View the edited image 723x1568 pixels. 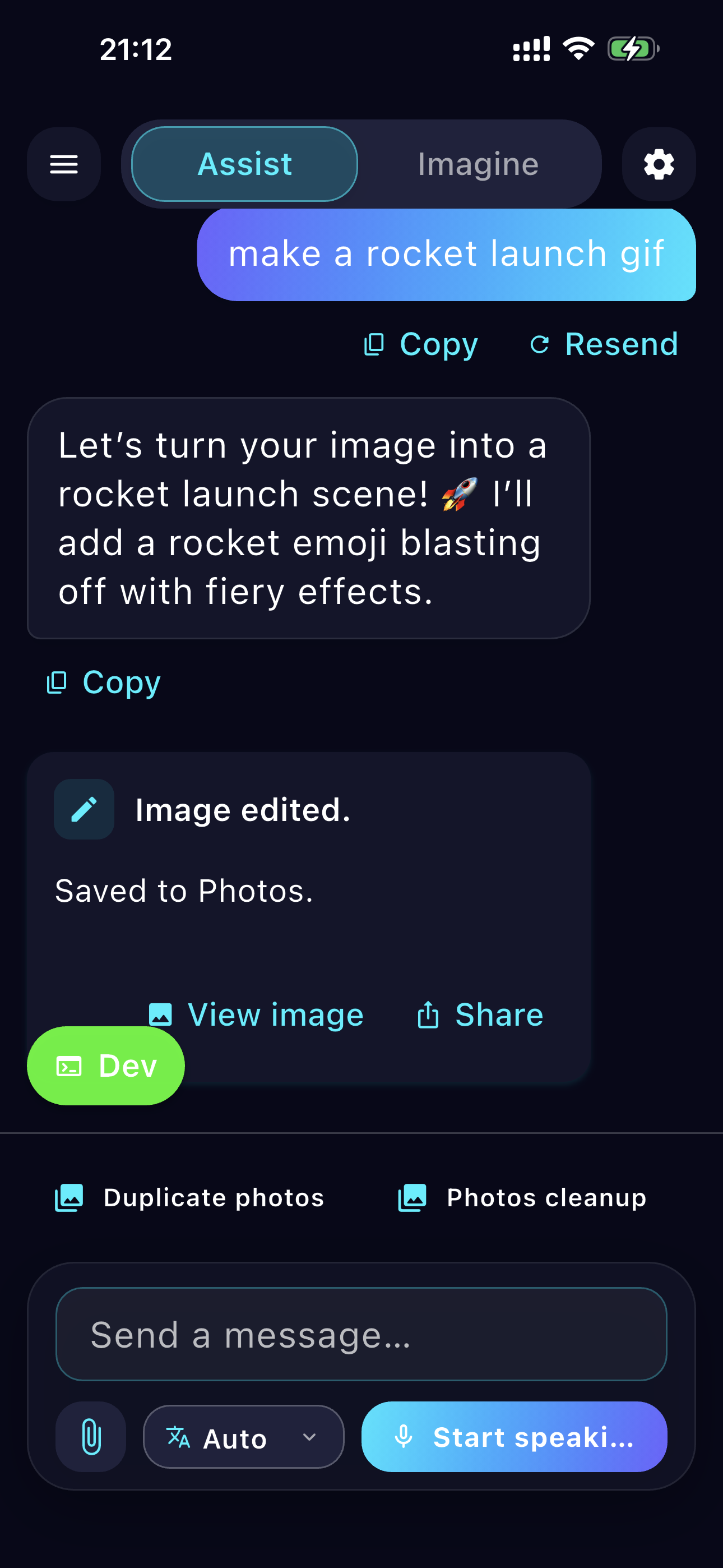pyautogui.click(x=256, y=1014)
